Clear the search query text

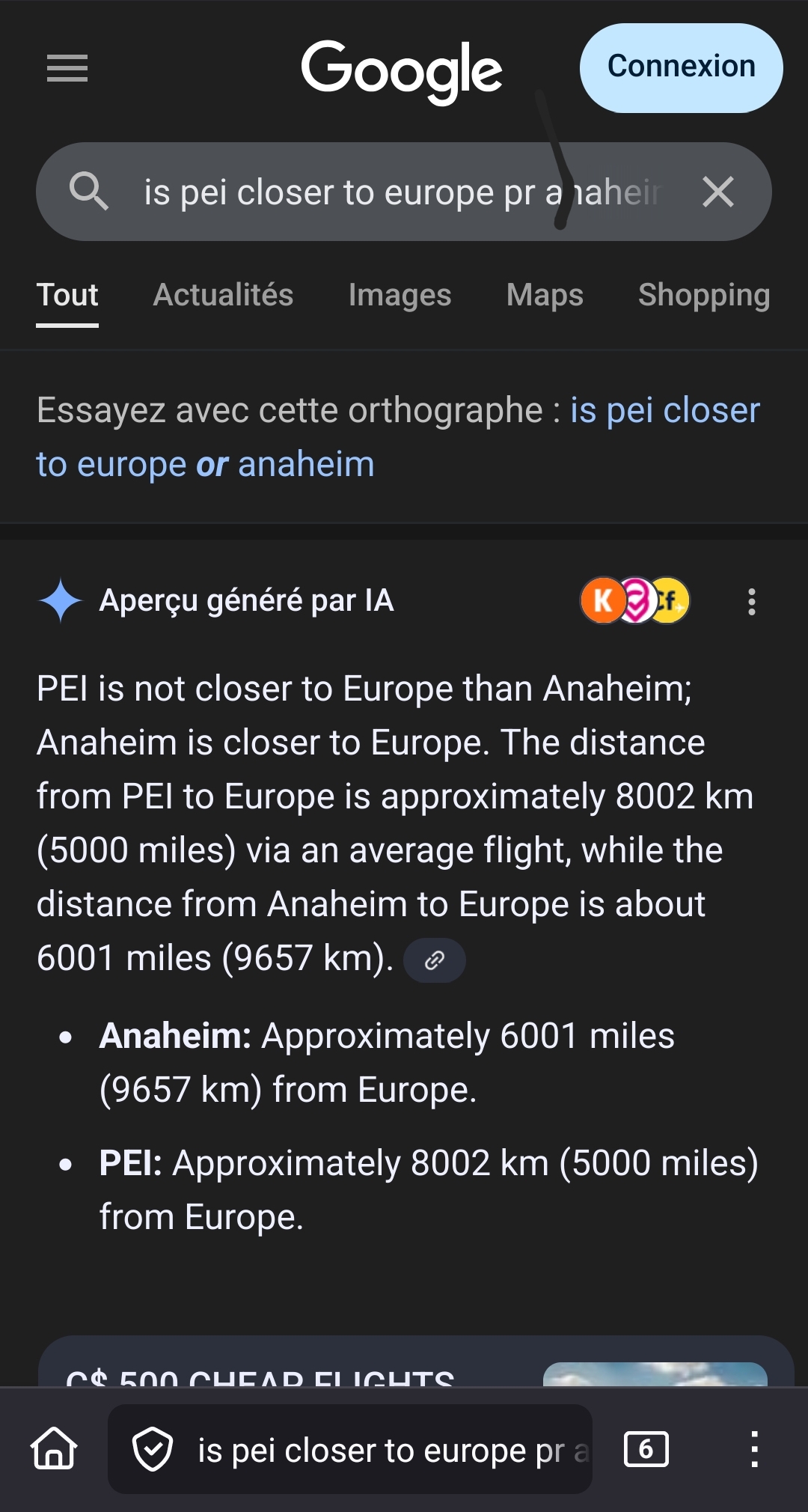click(718, 192)
